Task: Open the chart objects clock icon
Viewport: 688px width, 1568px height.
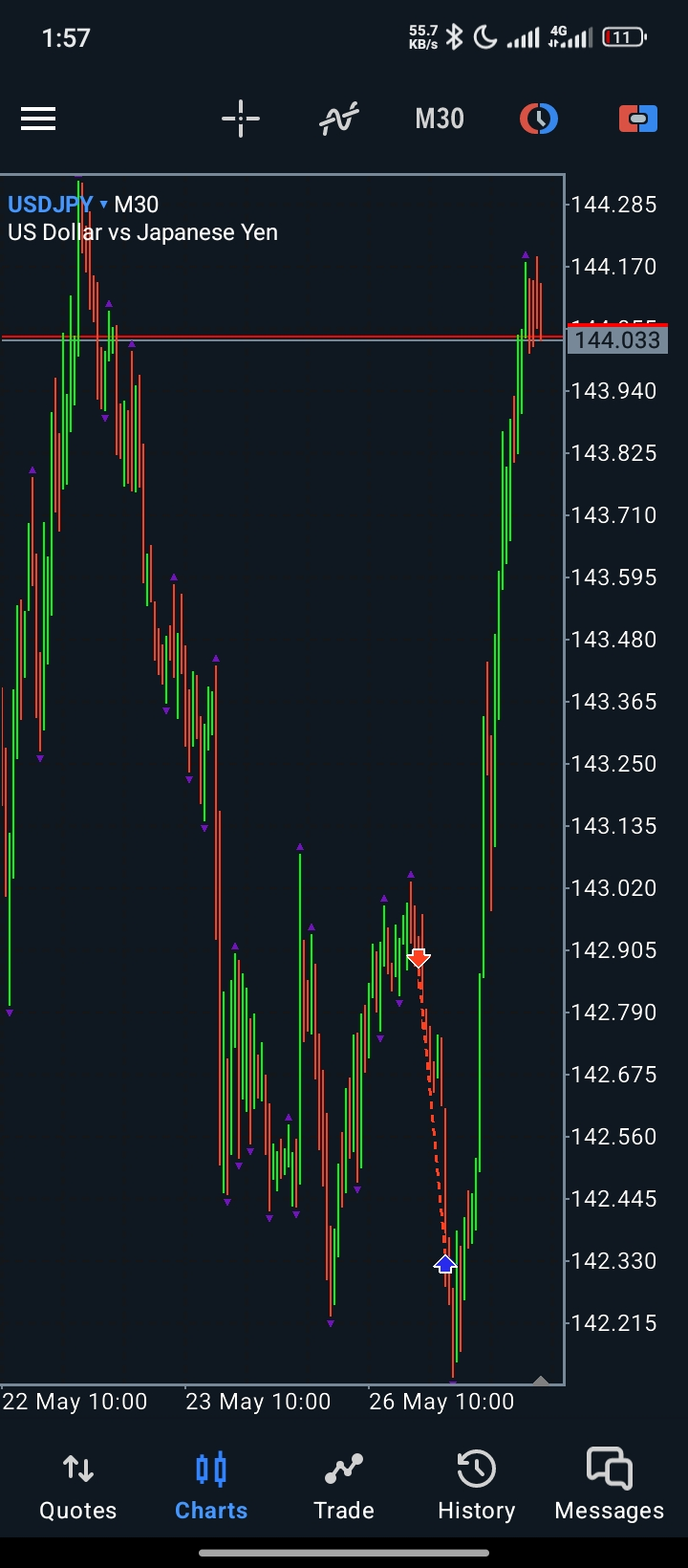Action: pos(539,119)
